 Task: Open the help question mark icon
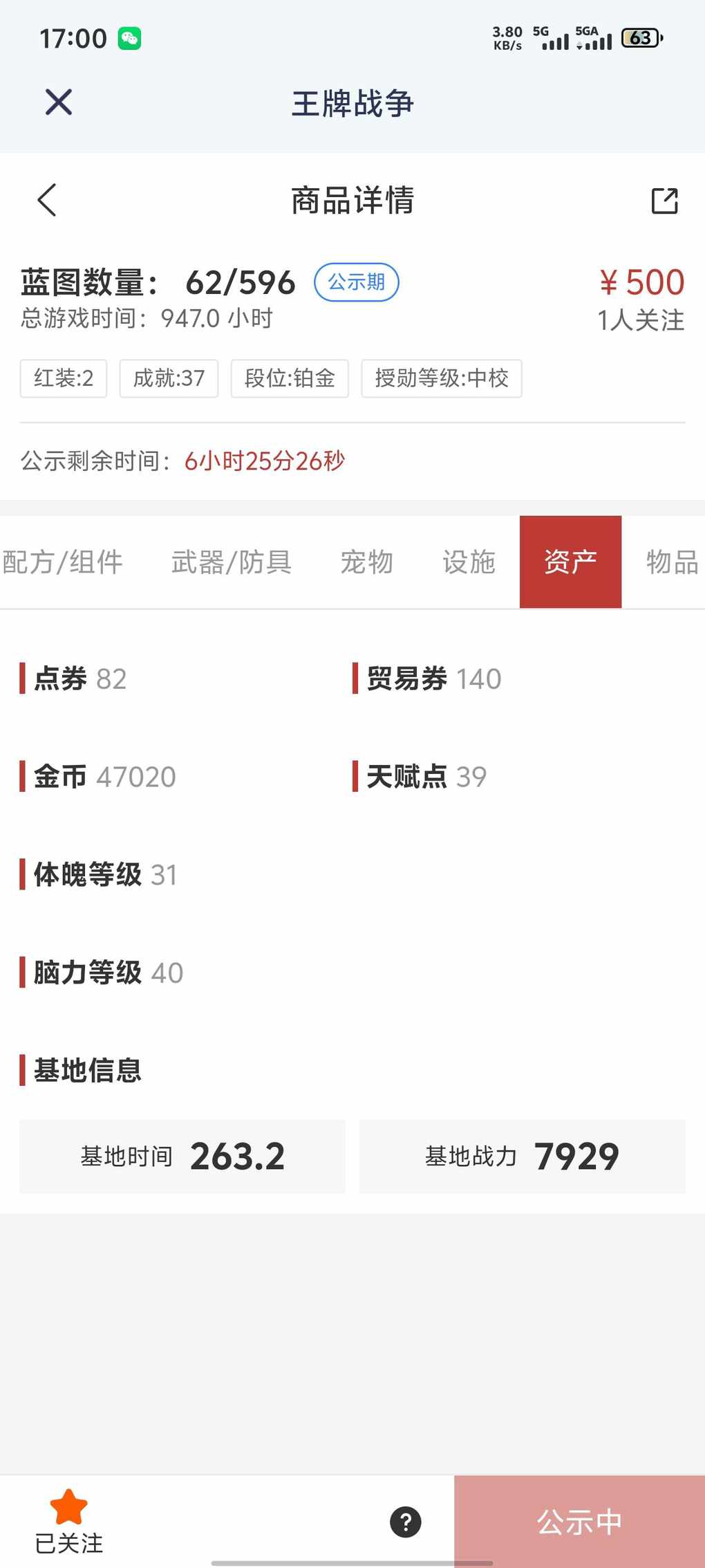406,1522
